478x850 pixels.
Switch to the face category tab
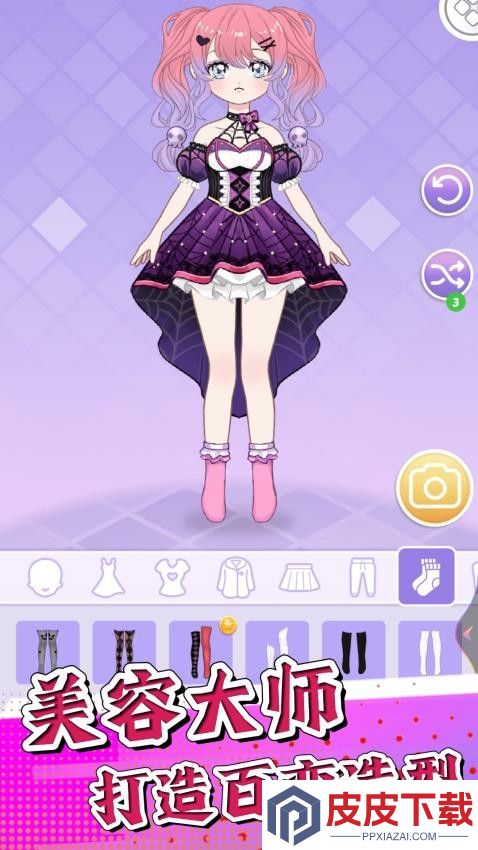(46, 578)
